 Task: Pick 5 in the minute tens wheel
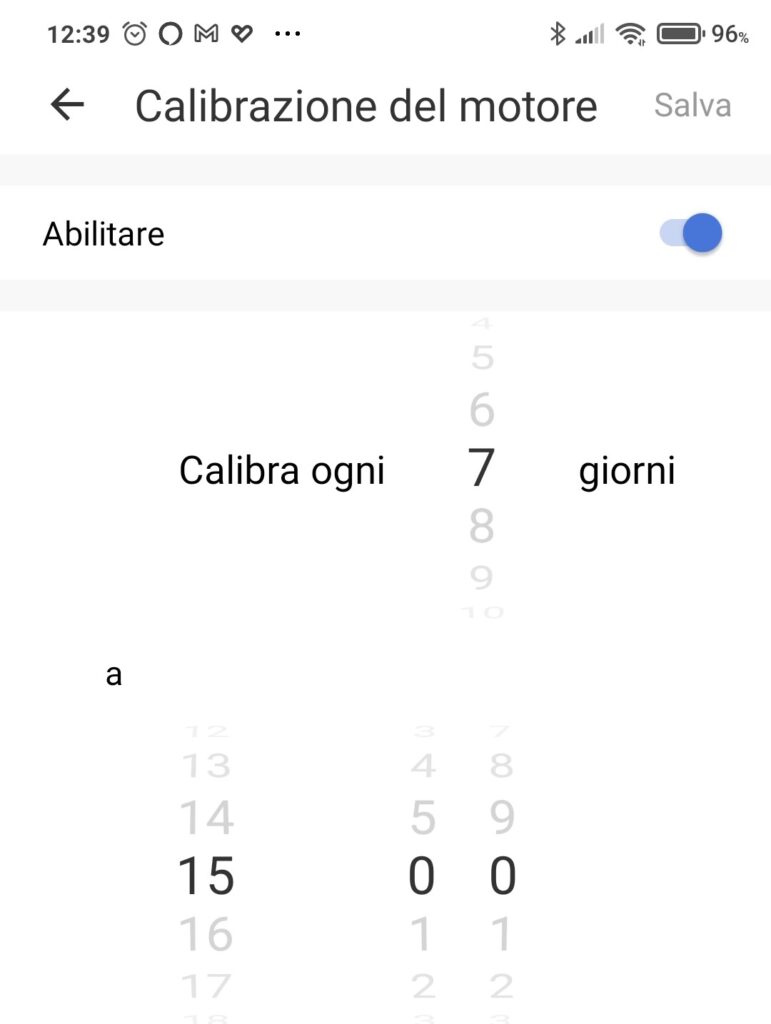[422, 819]
